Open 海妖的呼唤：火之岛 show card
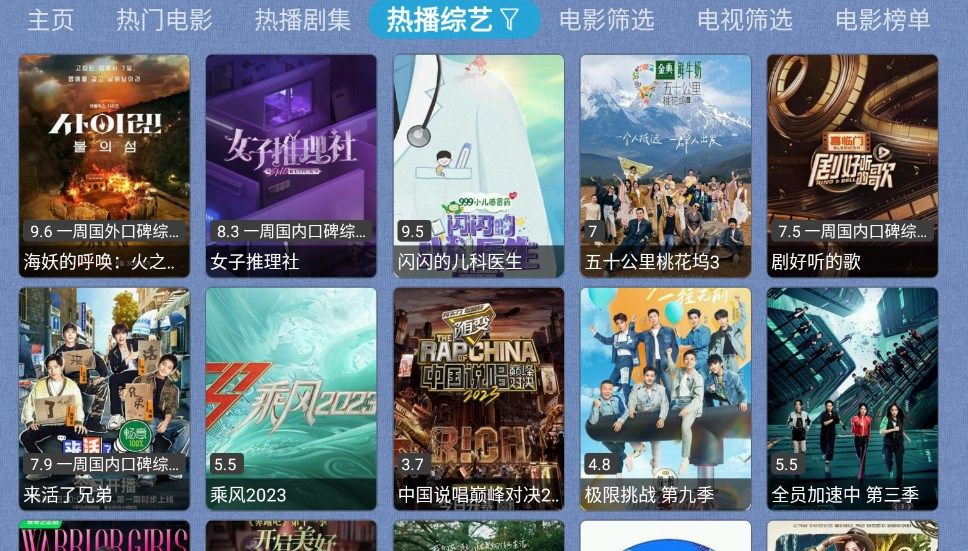Viewport: 968px width, 551px height. coord(104,165)
